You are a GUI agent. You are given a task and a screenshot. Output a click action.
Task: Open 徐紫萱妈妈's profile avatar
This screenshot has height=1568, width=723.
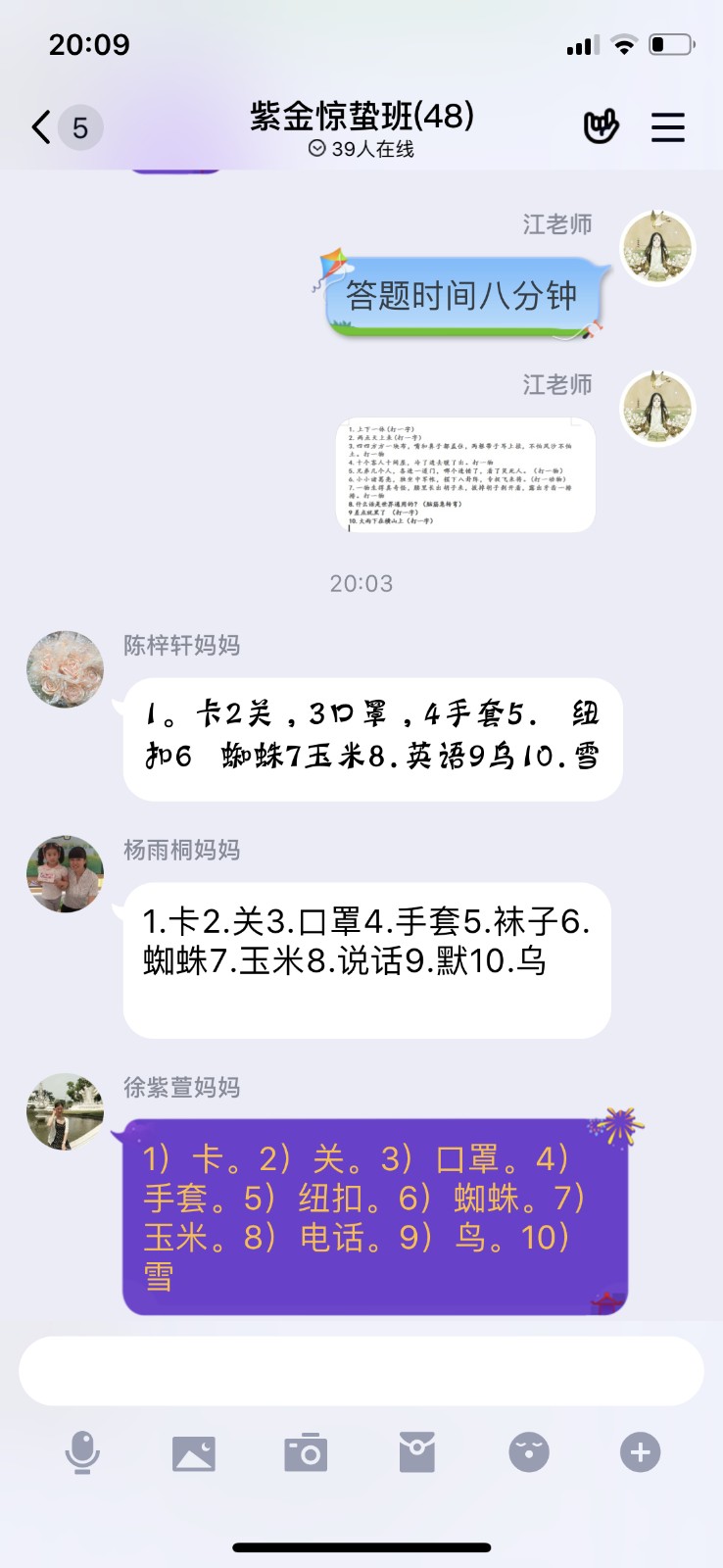[x=65, y=1111]
